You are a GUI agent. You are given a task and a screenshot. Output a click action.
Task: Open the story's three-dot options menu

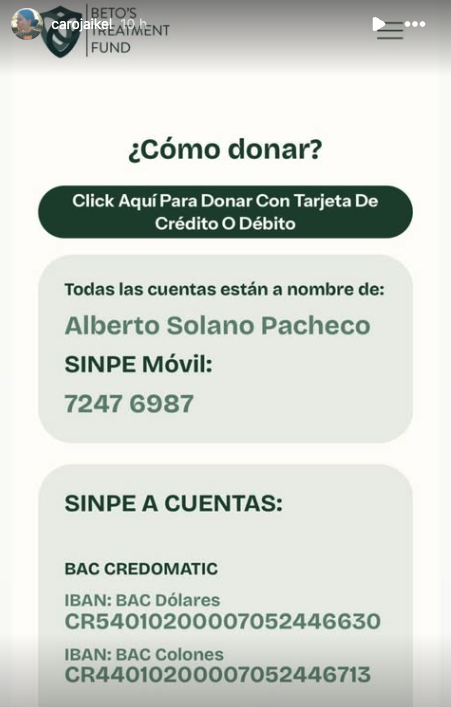pyautogui.click(x=415, y=24)
